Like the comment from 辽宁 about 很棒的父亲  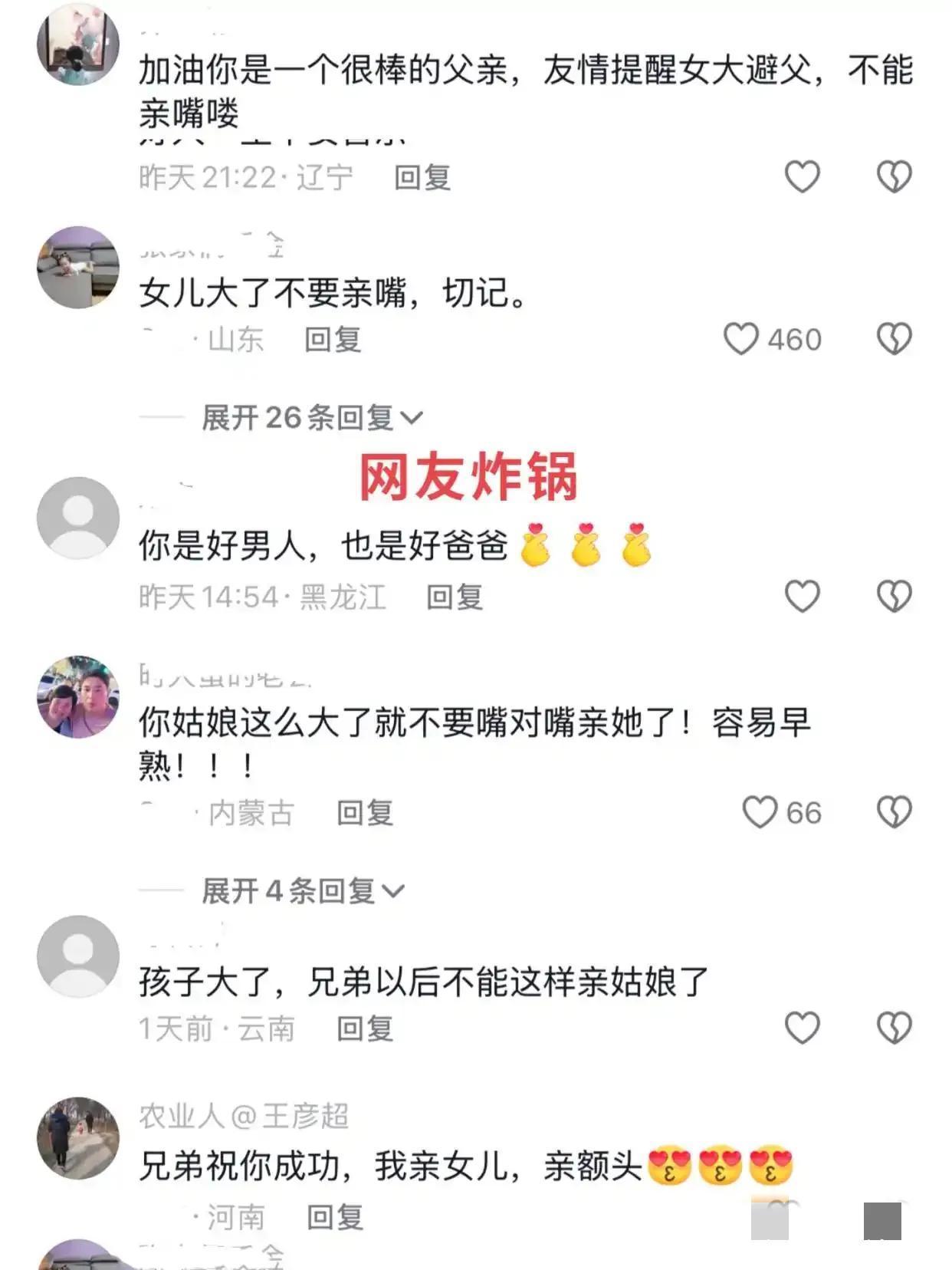(x=802, y=177)
